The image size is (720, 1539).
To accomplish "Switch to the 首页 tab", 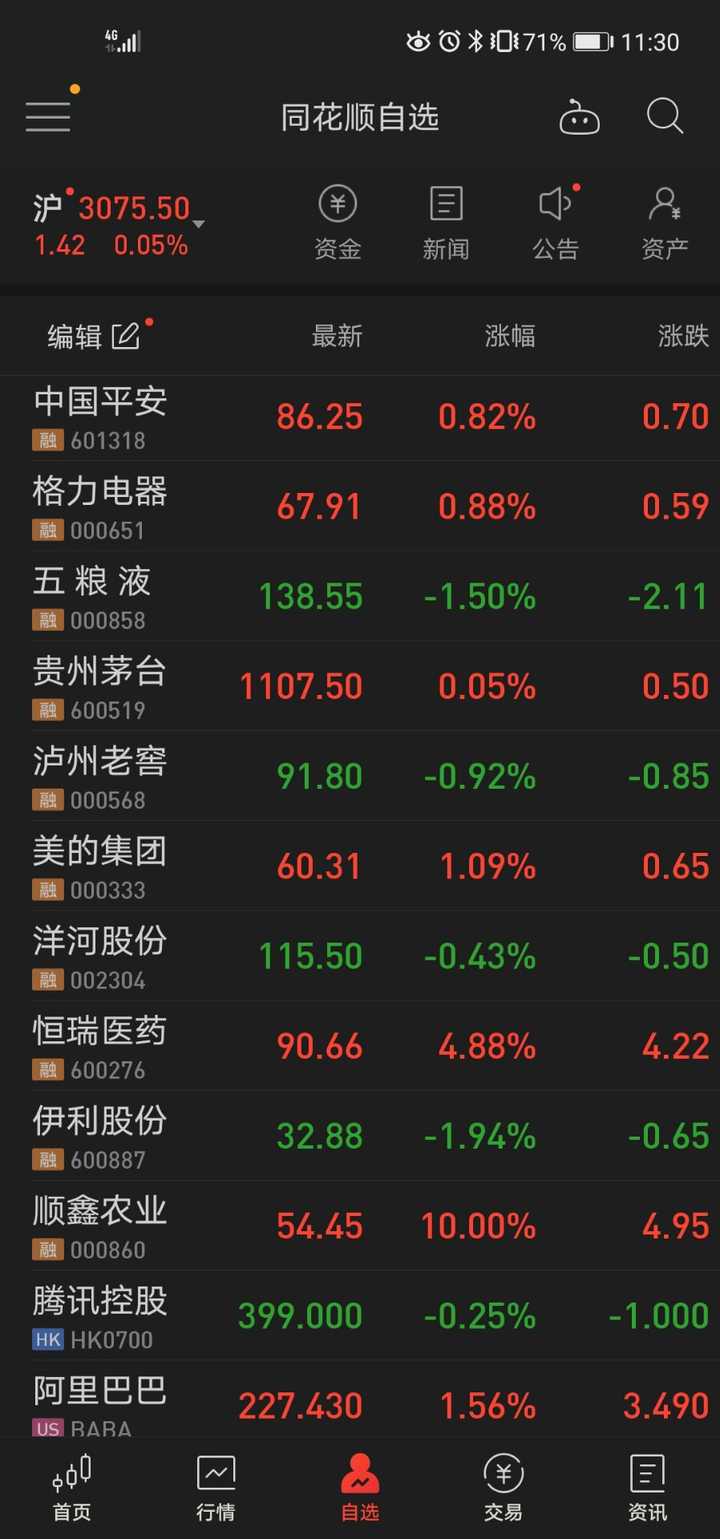I will pos(72,1488).
